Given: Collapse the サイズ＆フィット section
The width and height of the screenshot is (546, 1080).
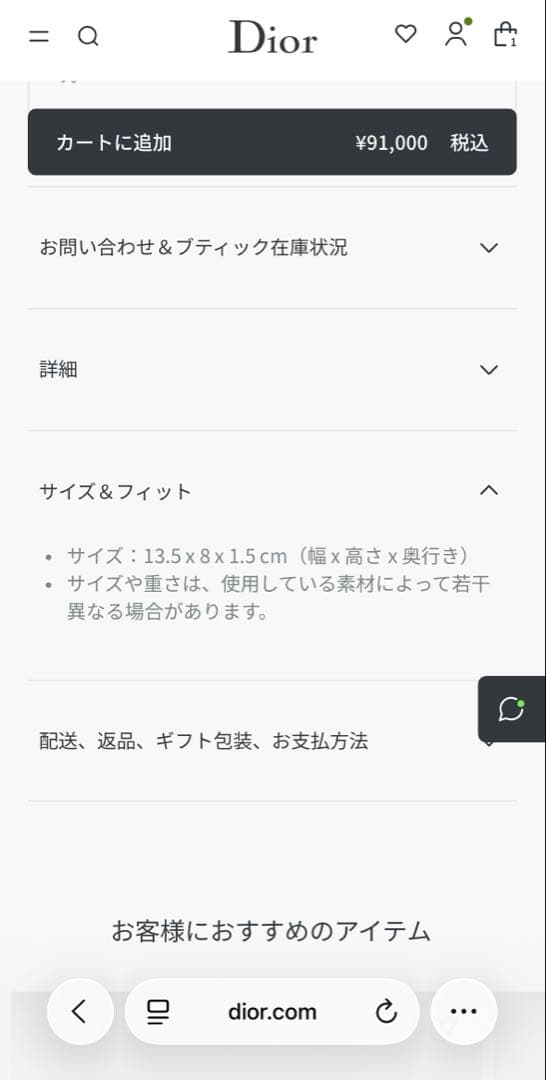Looking at the screenshot, I should tap(272, 491).
